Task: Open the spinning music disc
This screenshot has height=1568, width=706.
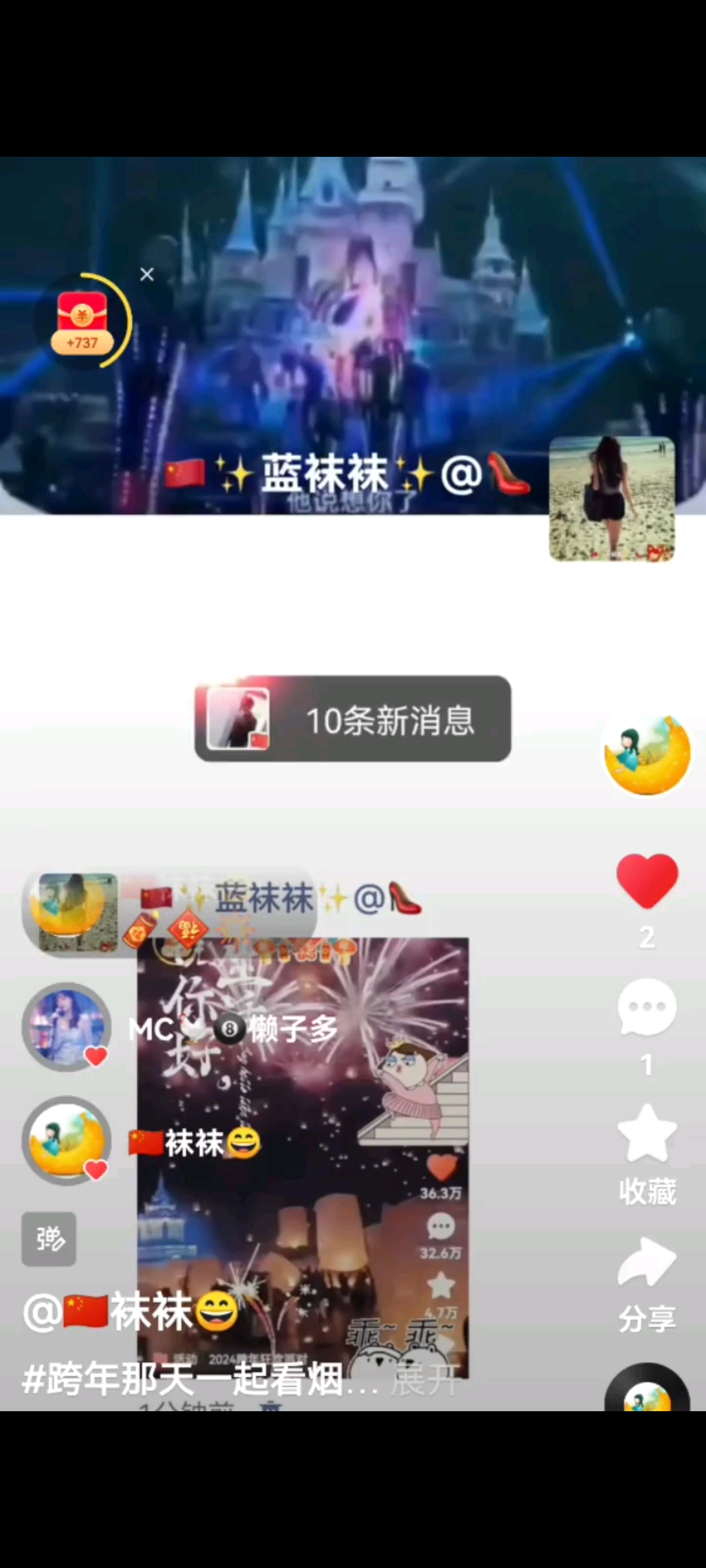Action: (647, 1388)
